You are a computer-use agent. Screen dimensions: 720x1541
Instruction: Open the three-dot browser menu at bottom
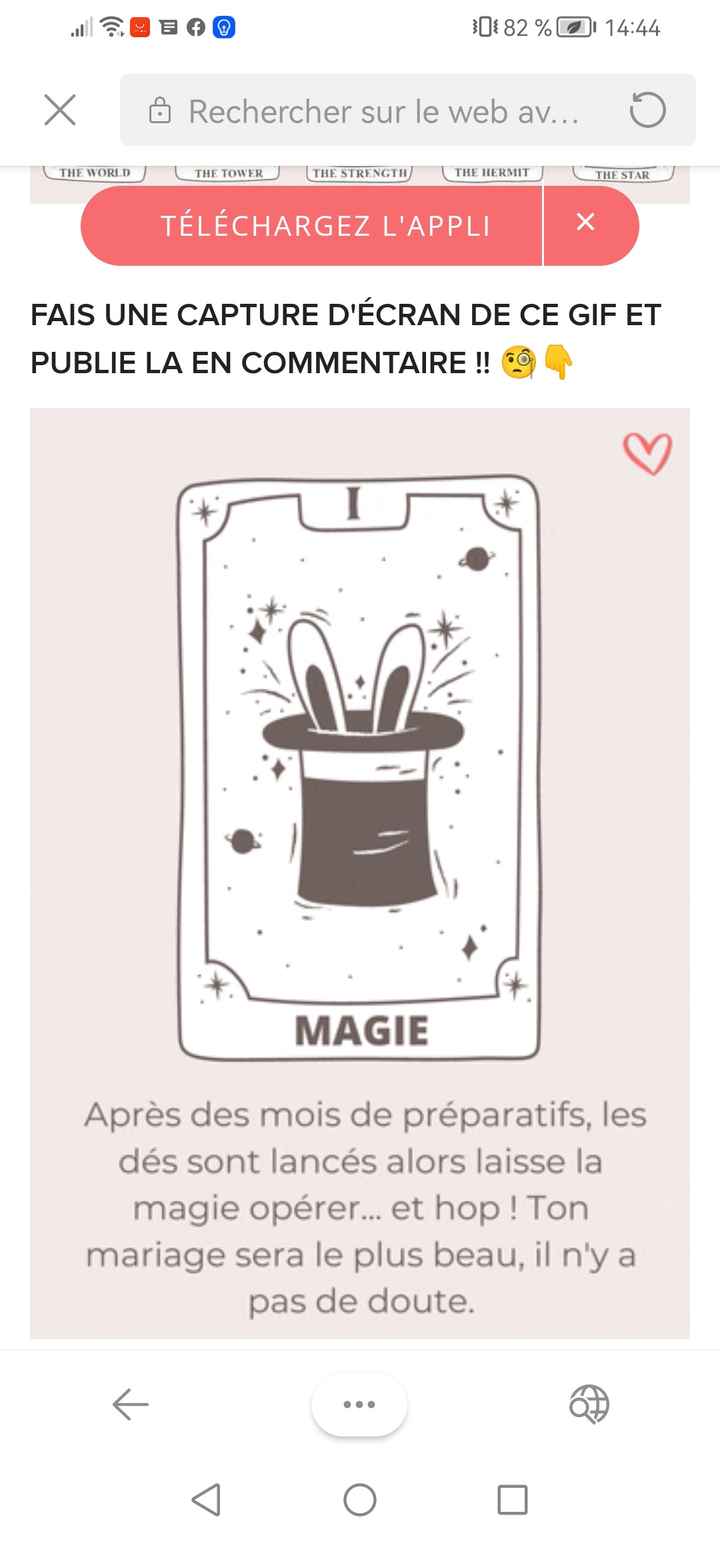pos(358,1403)
